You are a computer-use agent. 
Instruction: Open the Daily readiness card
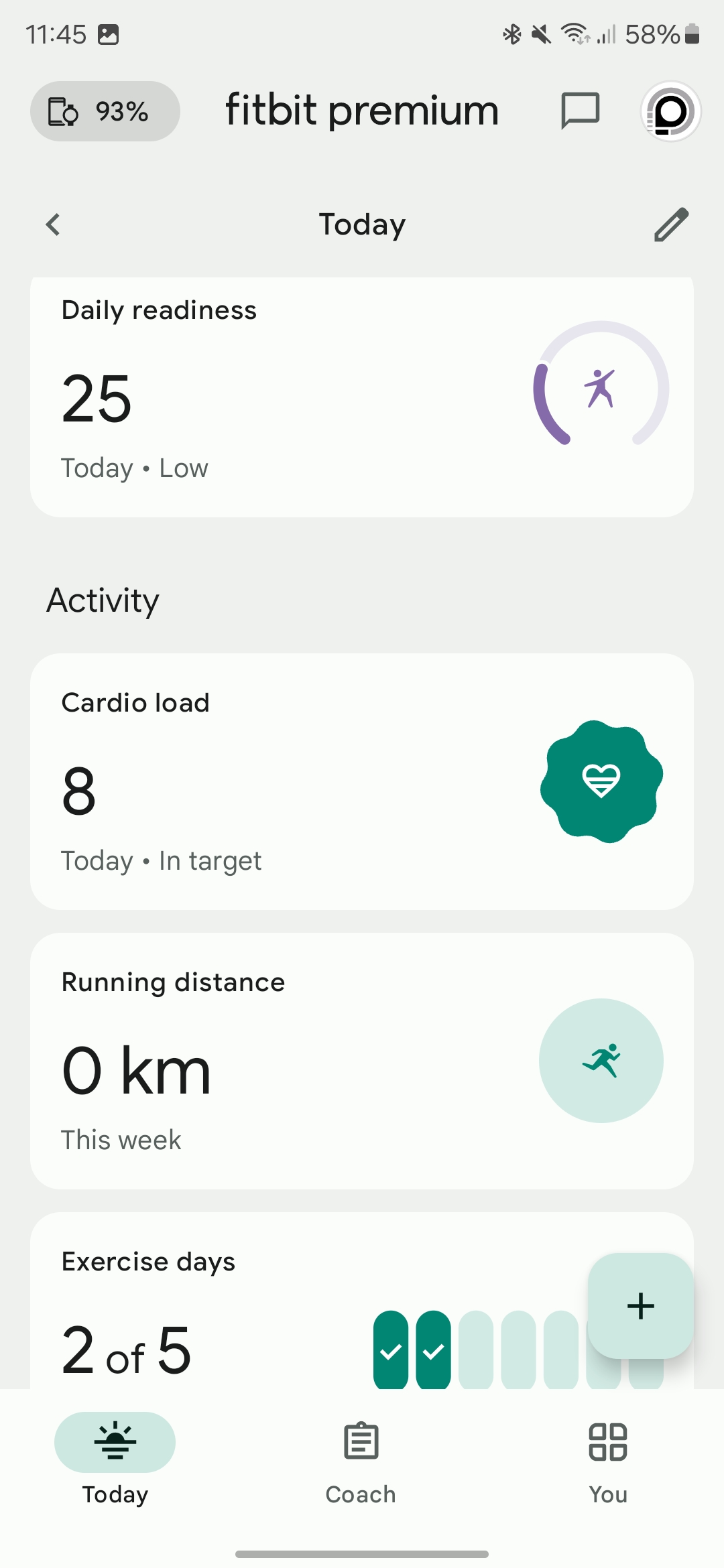click(362, 397)
